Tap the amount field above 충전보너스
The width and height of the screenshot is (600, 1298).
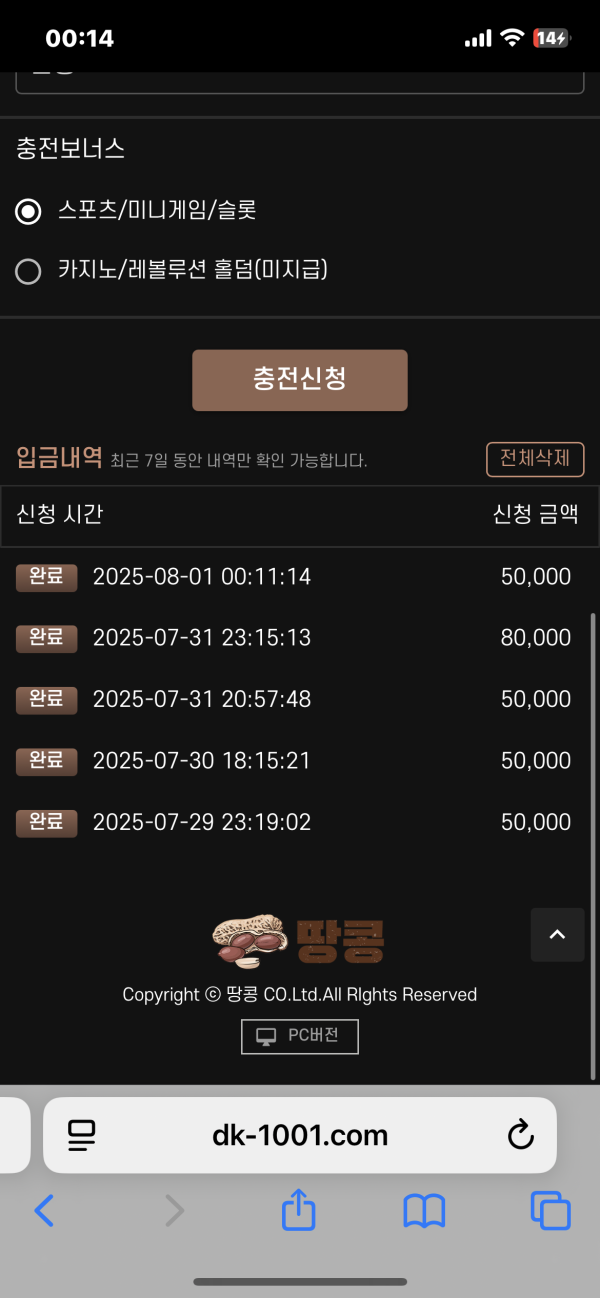300,82
